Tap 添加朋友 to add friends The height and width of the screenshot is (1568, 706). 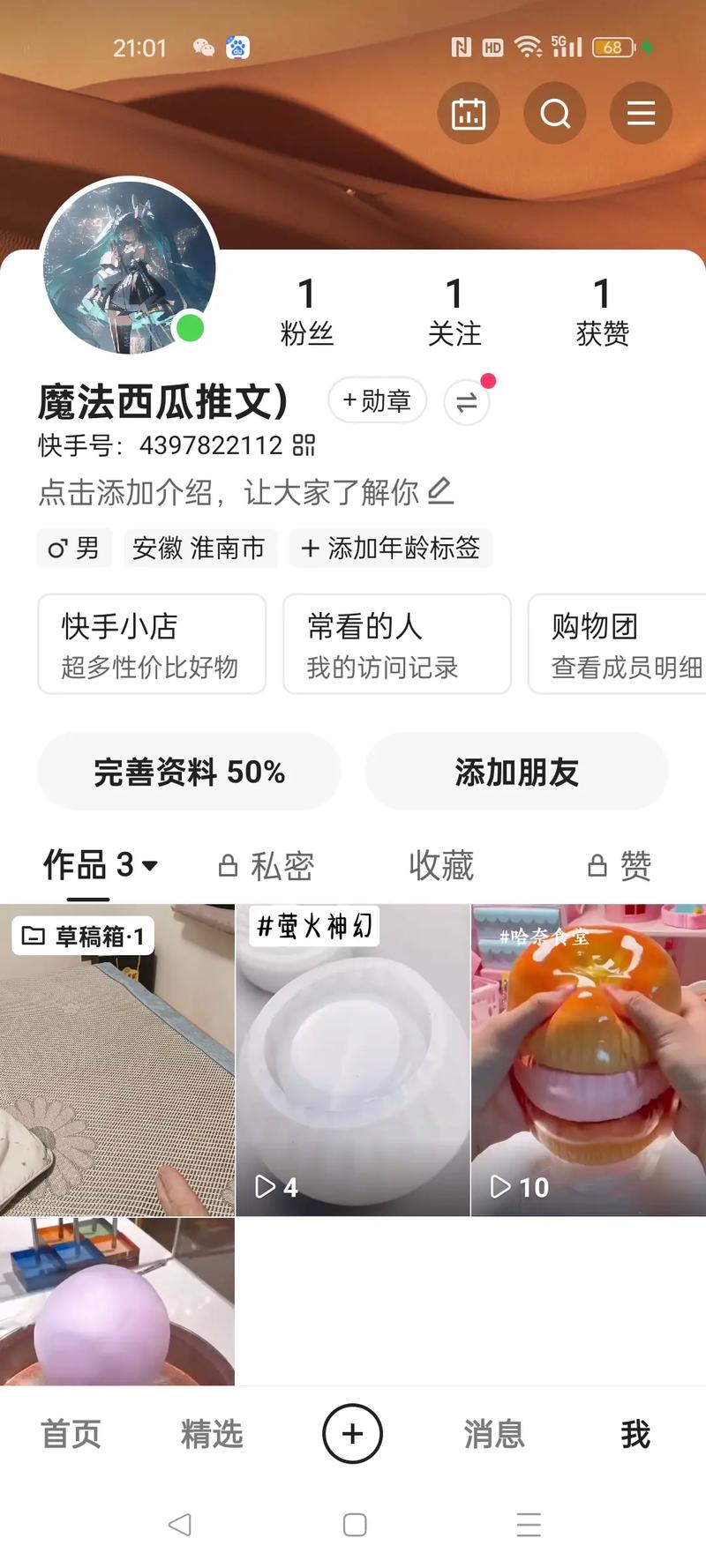(516, 771)
